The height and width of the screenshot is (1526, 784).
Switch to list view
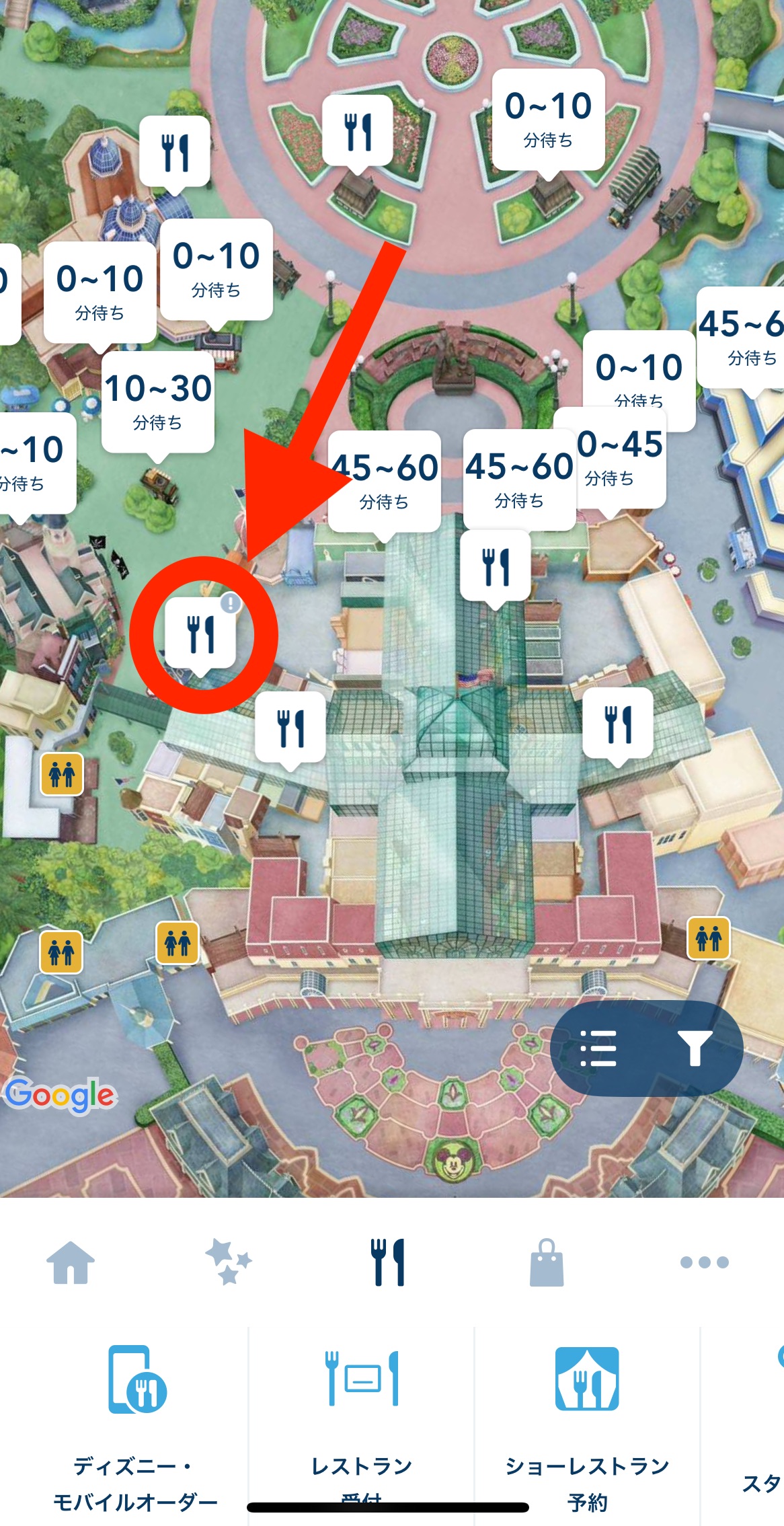click(x=598, y=1048)
